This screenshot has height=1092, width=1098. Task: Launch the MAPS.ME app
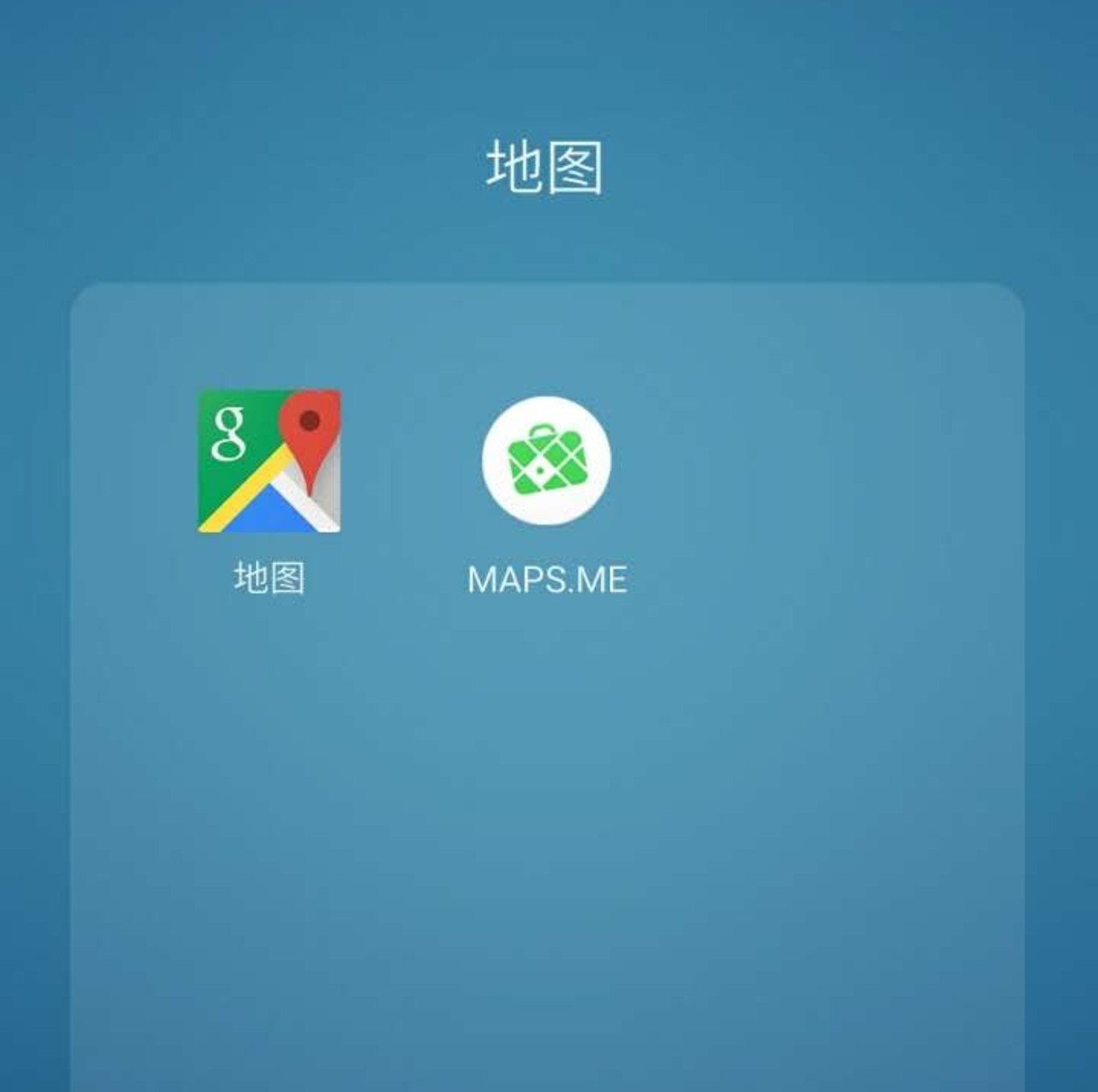tap(547, 461)
